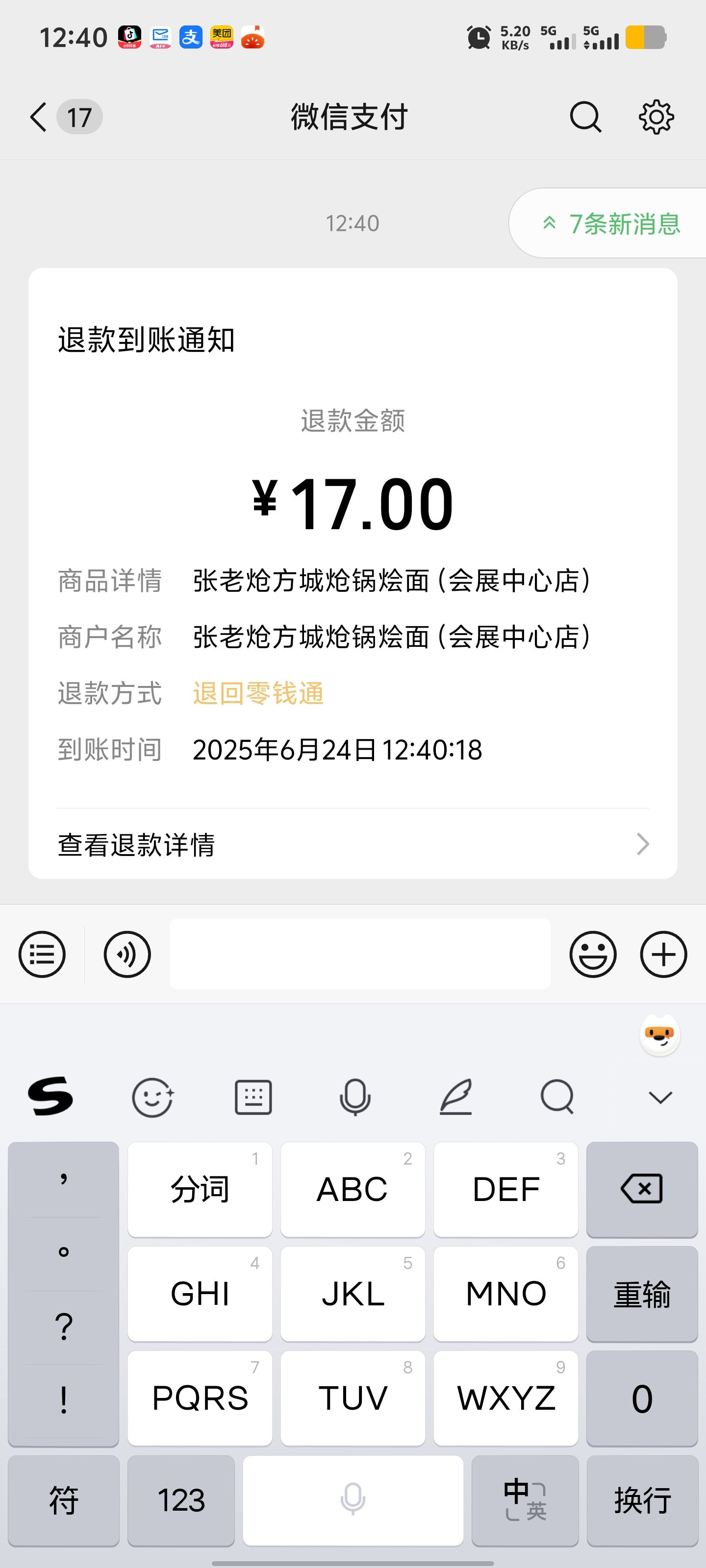The image size is (706, 1568).
Task: Open the emoji sticker panel
Action: click(593, 954)
